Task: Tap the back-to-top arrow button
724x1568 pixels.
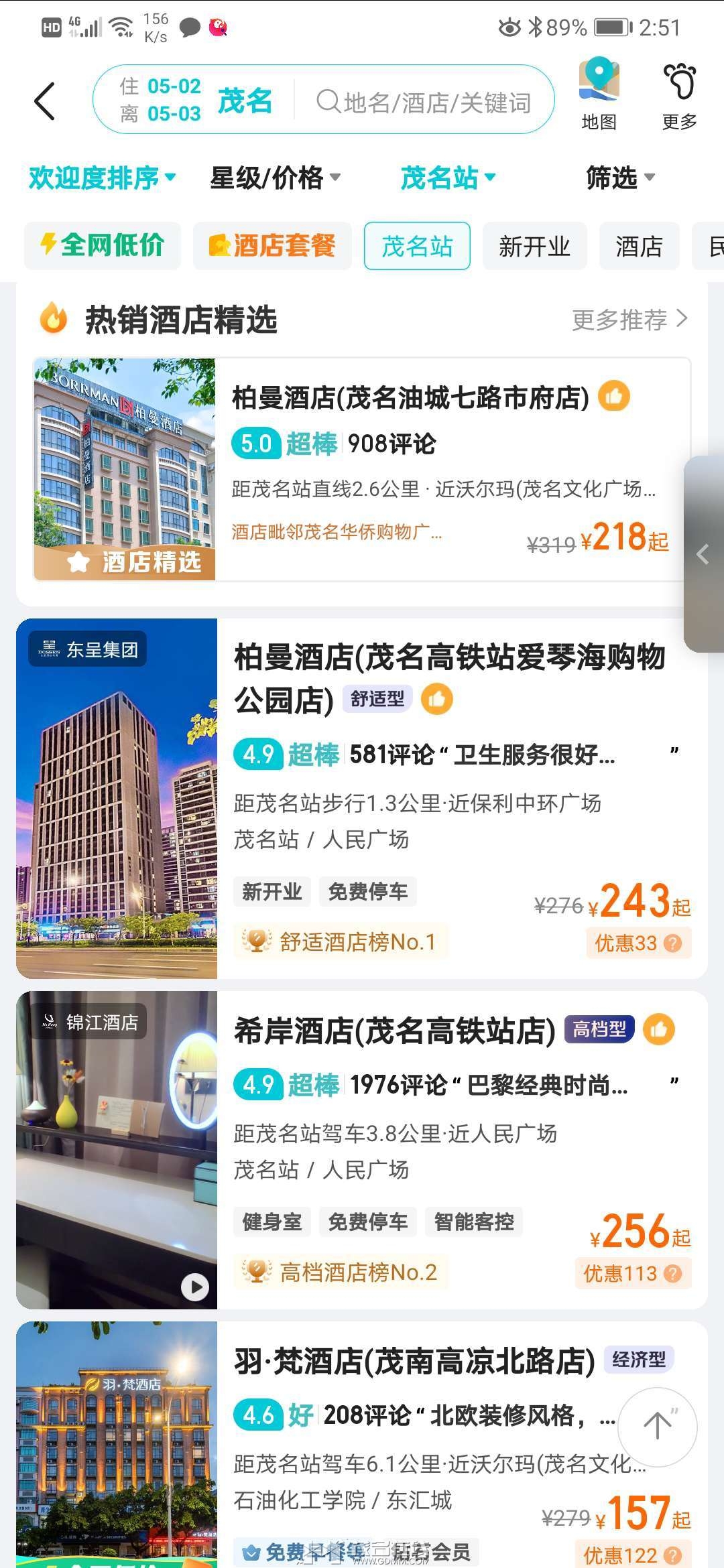Action: click(x=657, y=1427)
